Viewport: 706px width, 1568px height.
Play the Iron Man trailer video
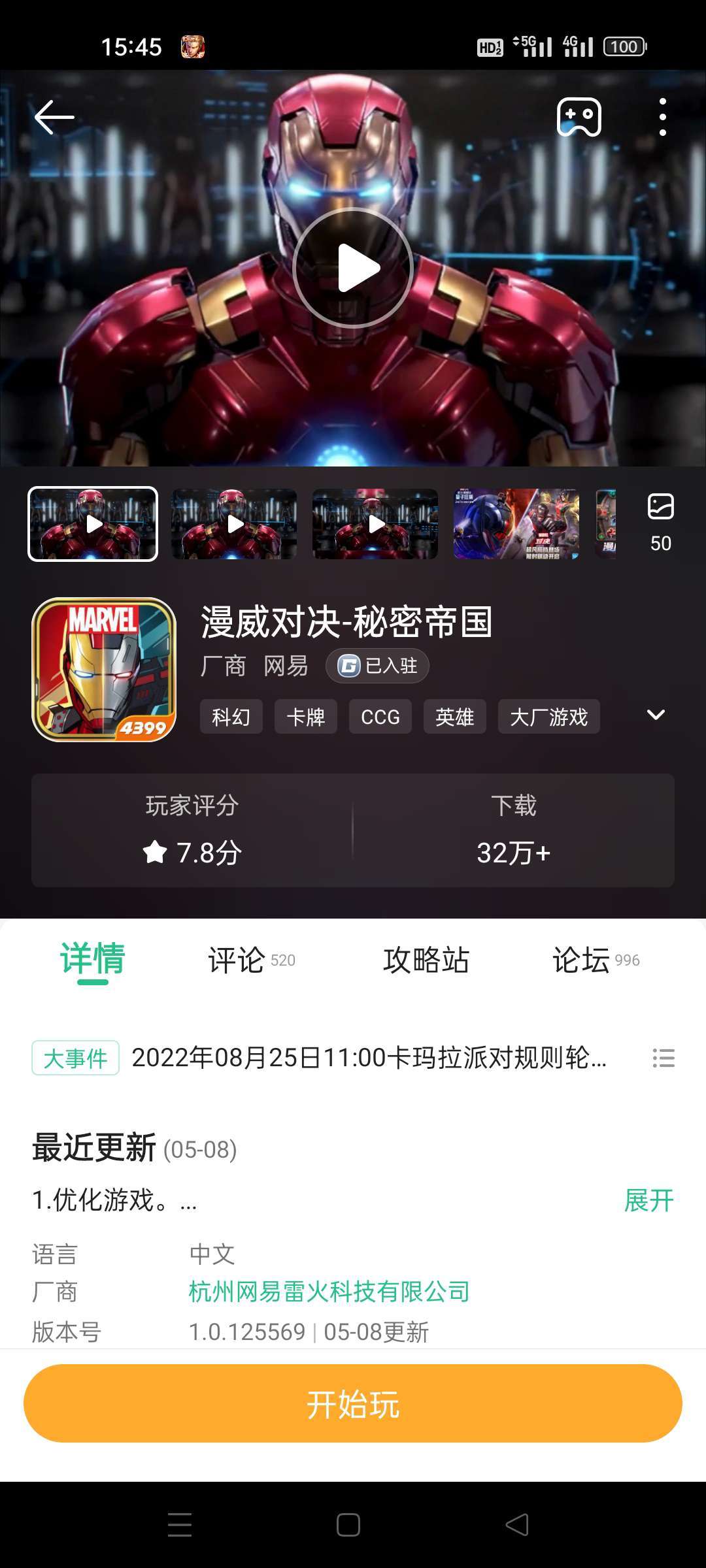pyautogui.click(x=353, y=268)
